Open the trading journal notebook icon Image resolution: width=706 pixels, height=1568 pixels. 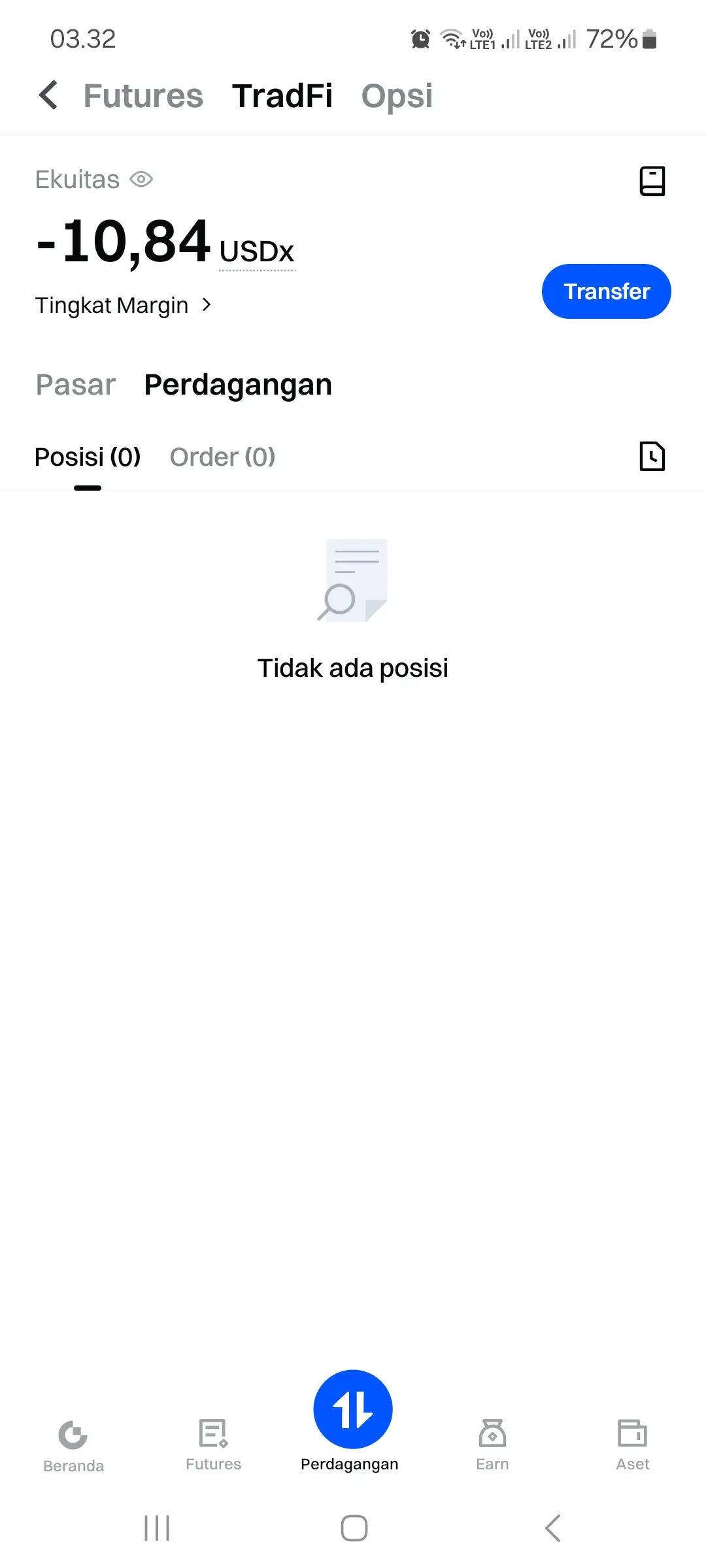click(x=652, y=181)
